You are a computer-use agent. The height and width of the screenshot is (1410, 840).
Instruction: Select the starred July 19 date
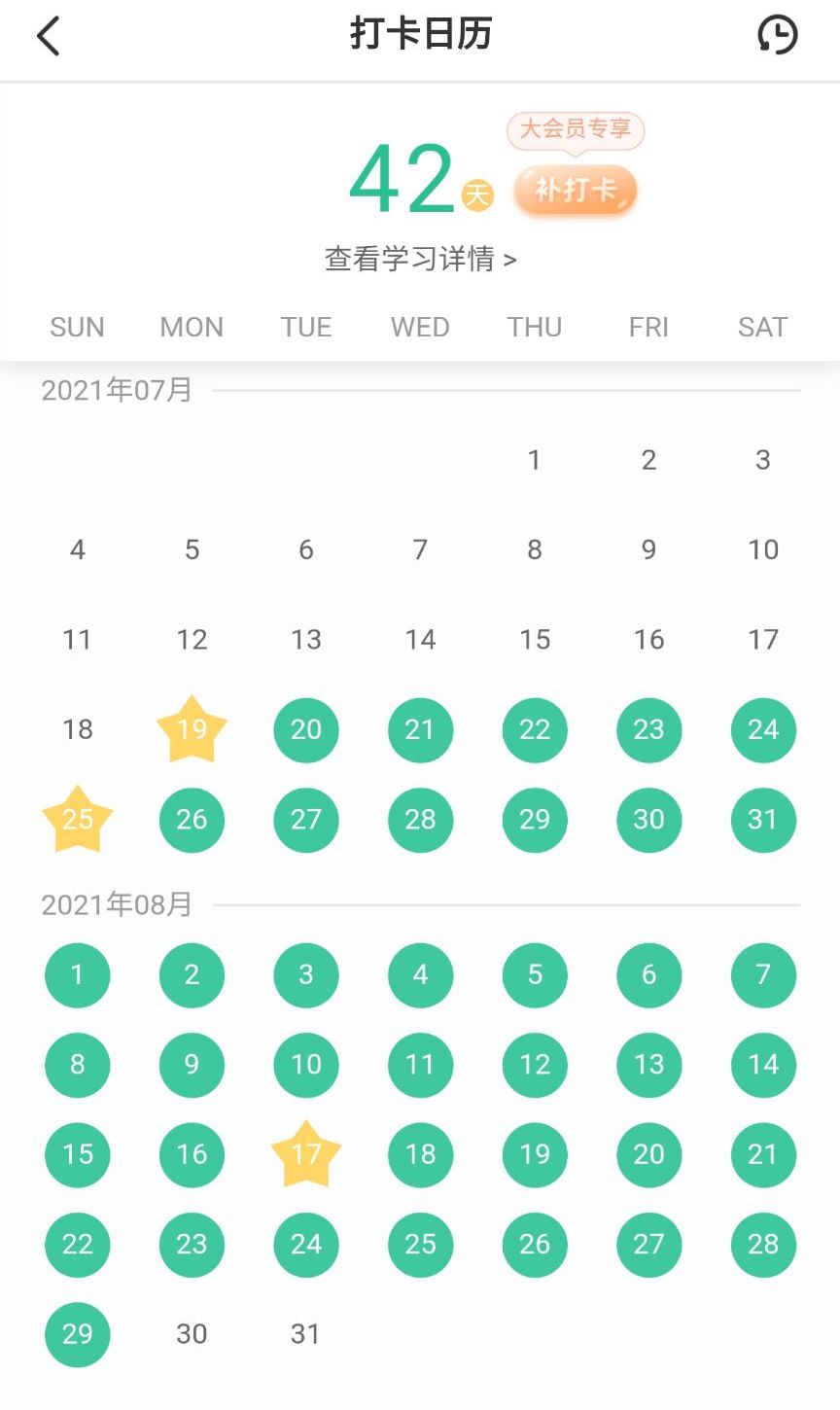[192, 729]
